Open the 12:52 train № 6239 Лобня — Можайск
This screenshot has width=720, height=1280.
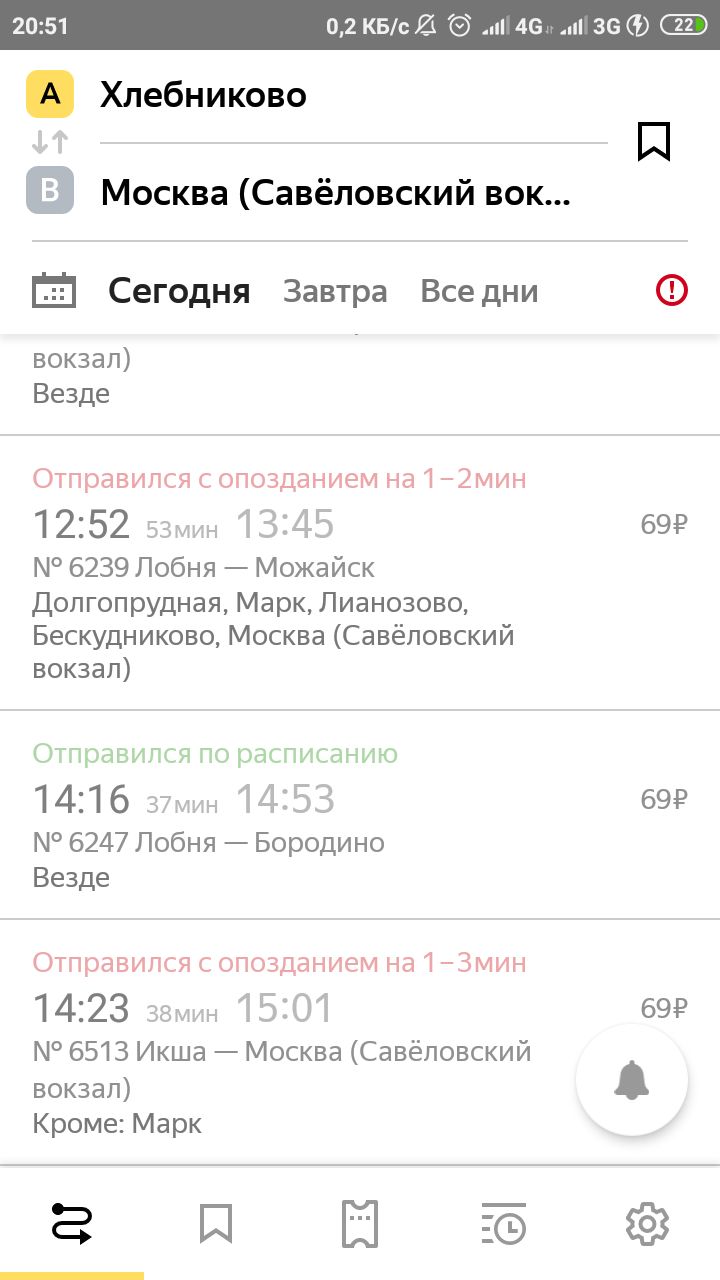click(360, 573)
